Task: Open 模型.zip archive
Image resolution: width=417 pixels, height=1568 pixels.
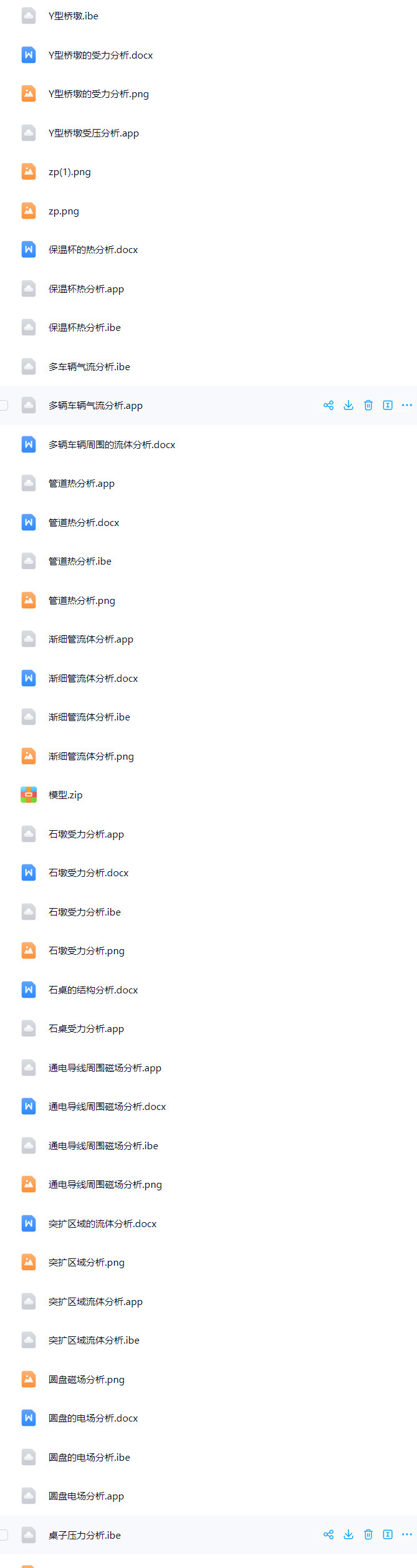Action: (x=65, y=795)
